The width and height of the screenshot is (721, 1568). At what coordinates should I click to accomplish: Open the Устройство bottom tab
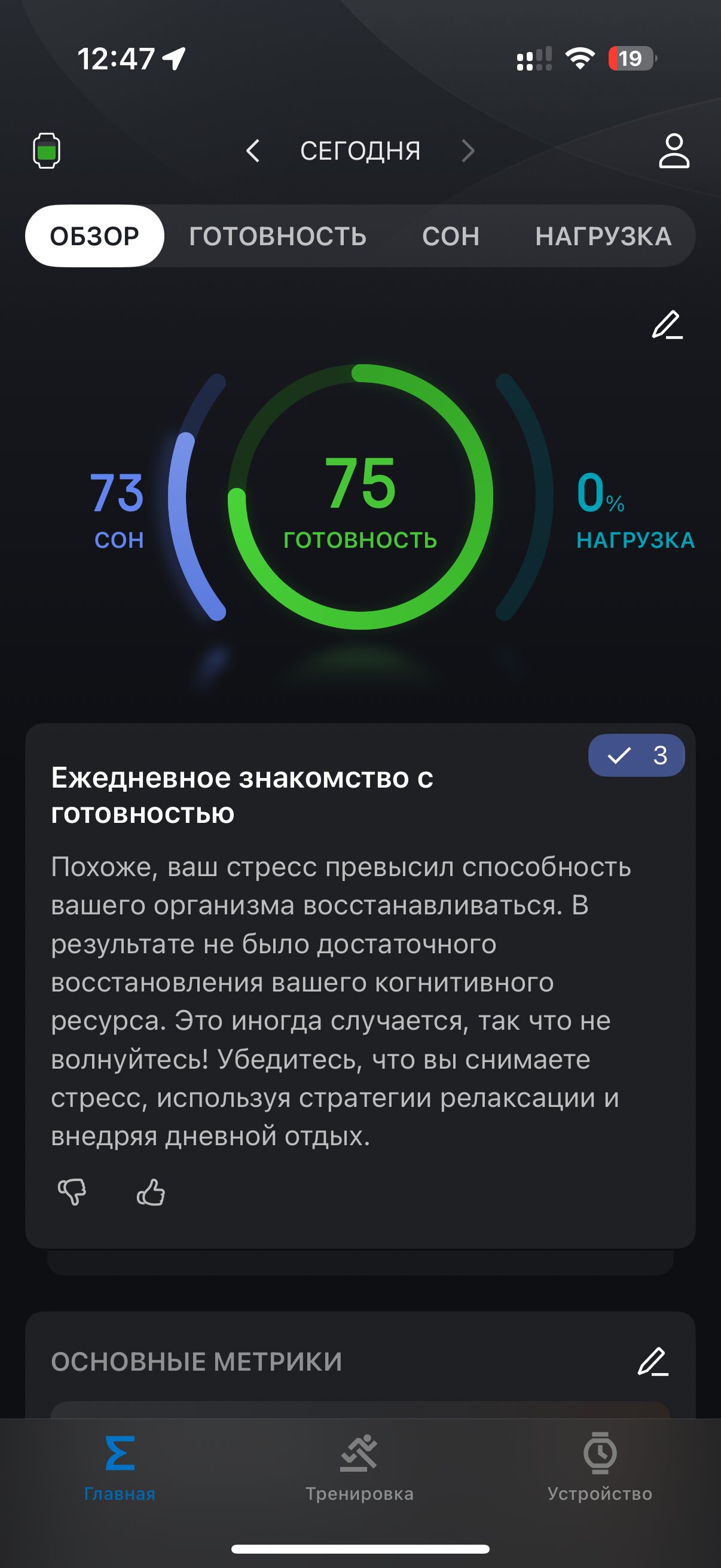point(600,1468)
